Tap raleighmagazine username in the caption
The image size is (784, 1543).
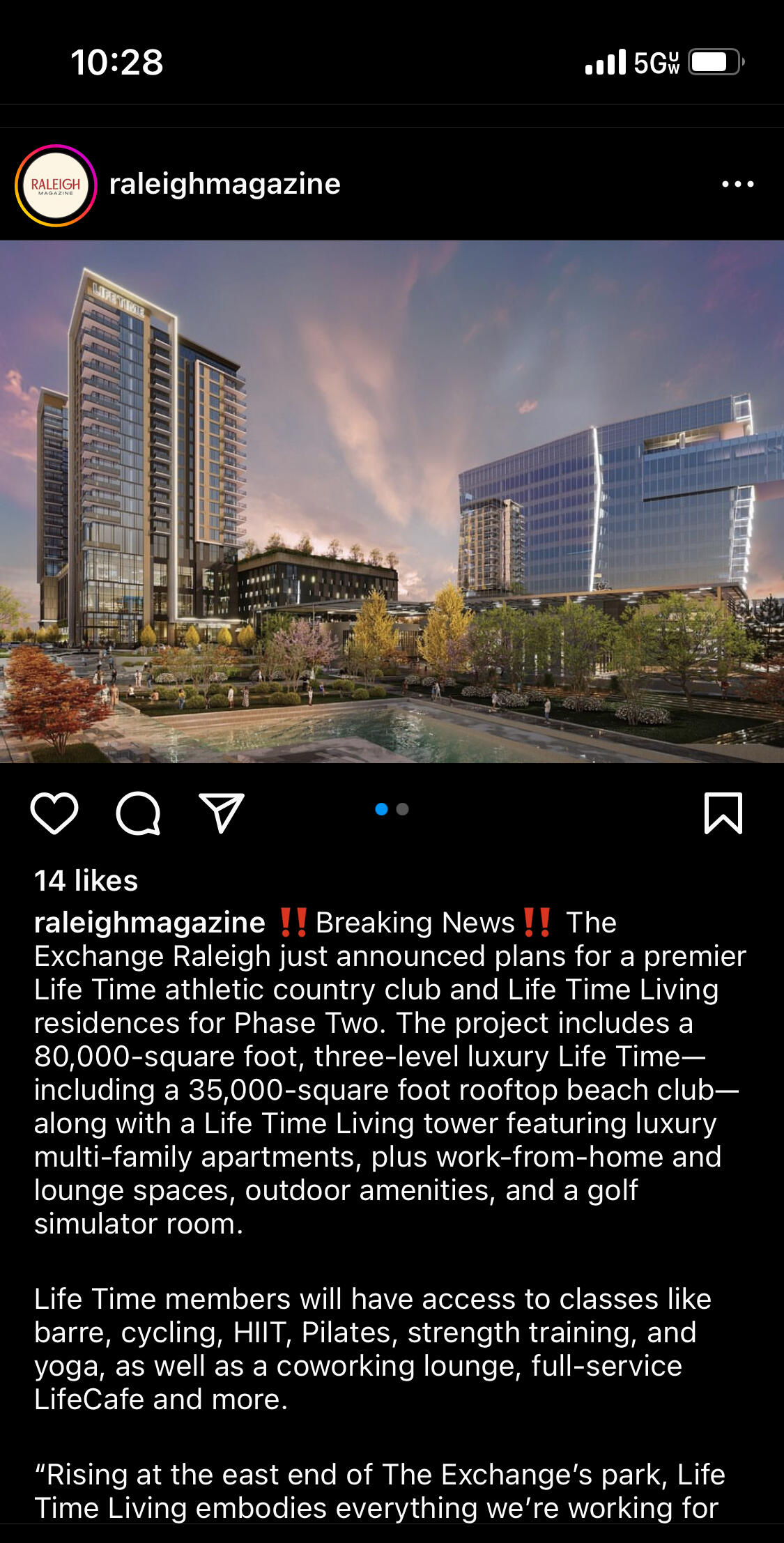click(x=150, y=922)
